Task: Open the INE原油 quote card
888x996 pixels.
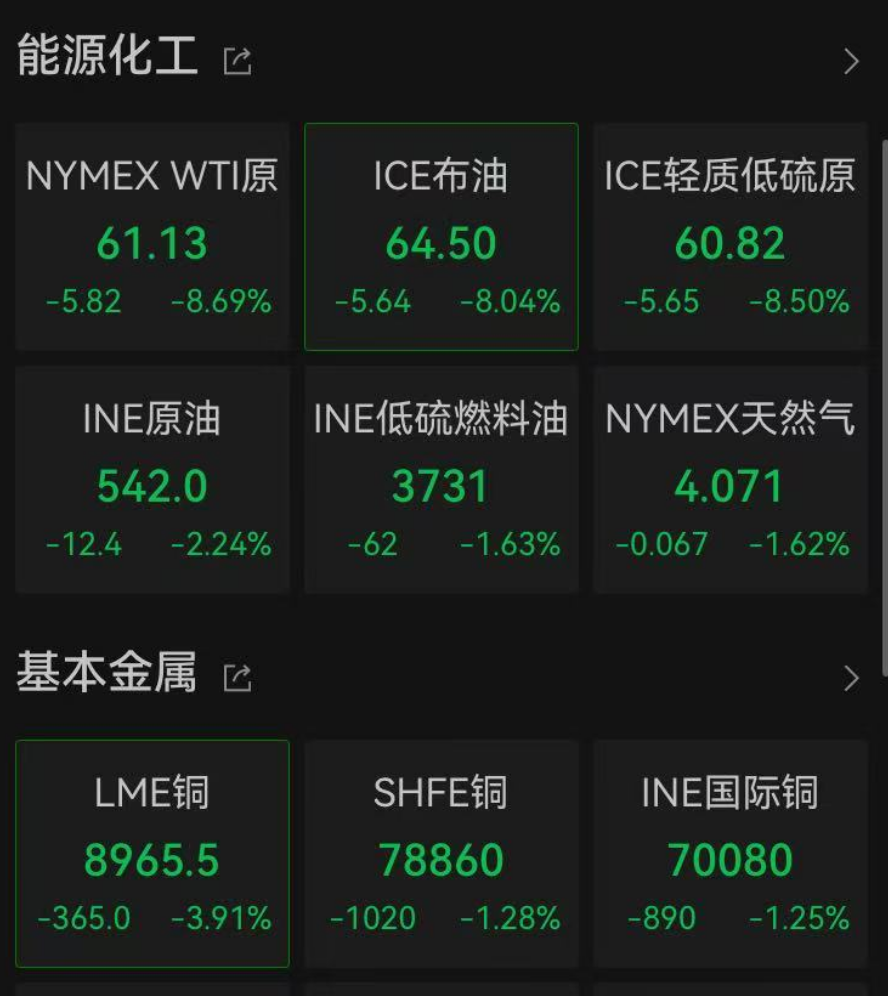Action: (151, 478)
